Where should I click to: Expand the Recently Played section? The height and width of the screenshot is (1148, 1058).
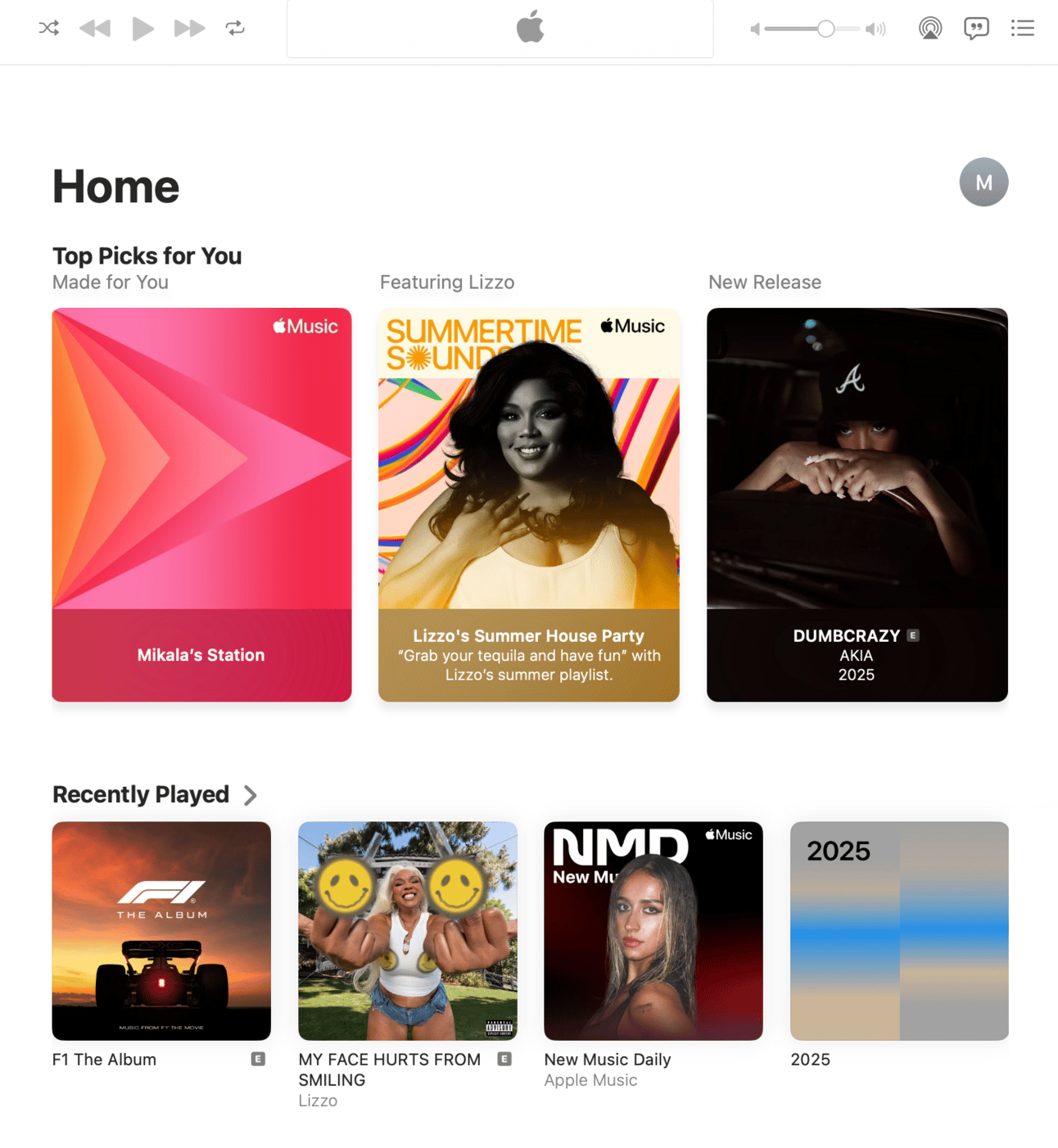pyautogui.click(x=251, y=795)
